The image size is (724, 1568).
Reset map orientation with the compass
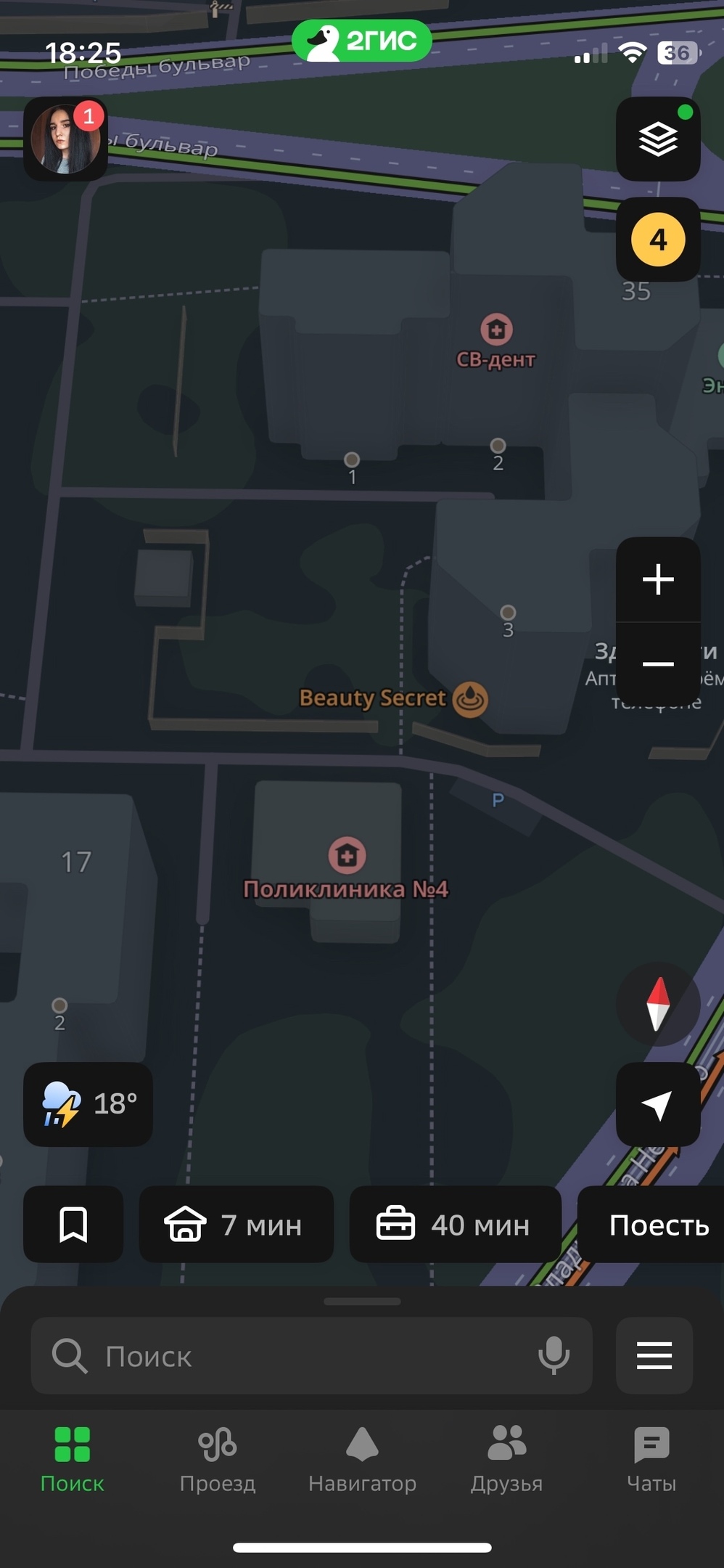pyautogui.click(x=658, y=1004)
